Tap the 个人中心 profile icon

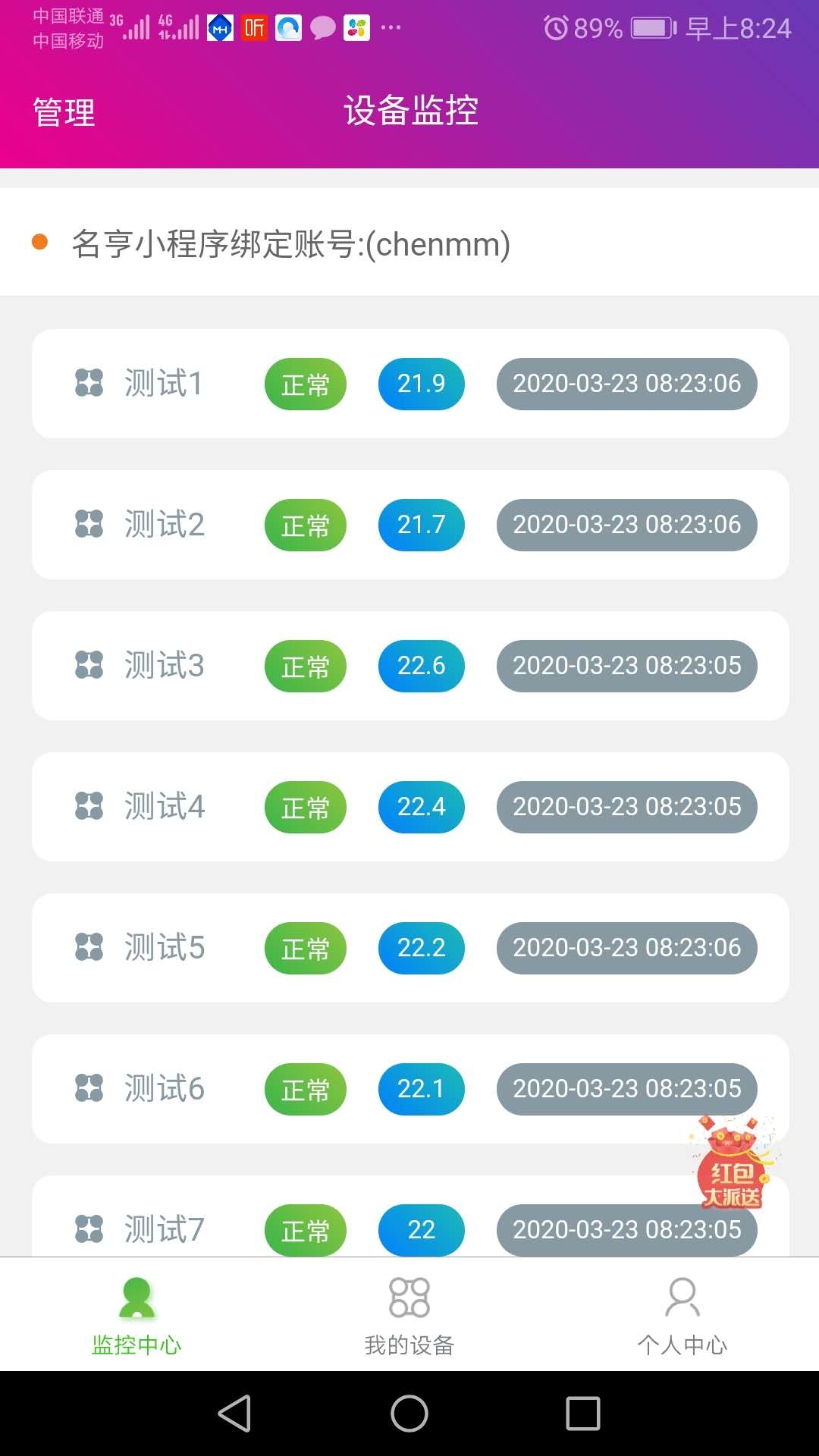click(682, 1298)
